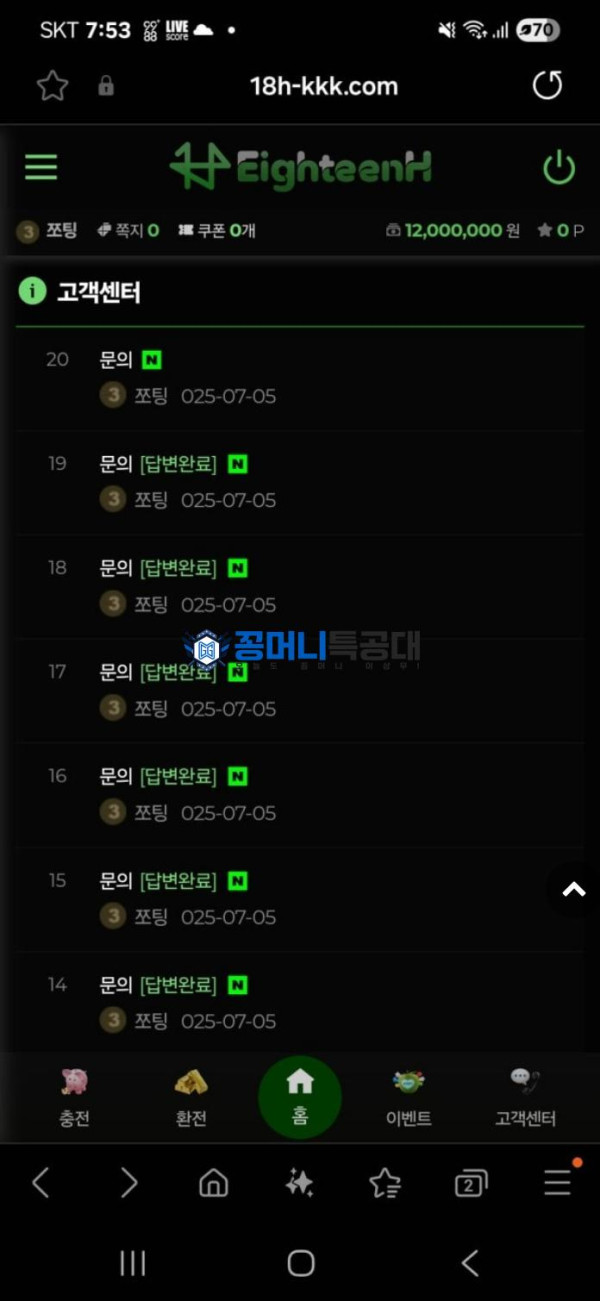Viewport: 600px width, 1301px height.
Task: Open the browser tabs switcher
Action: tap(471, 1184)
